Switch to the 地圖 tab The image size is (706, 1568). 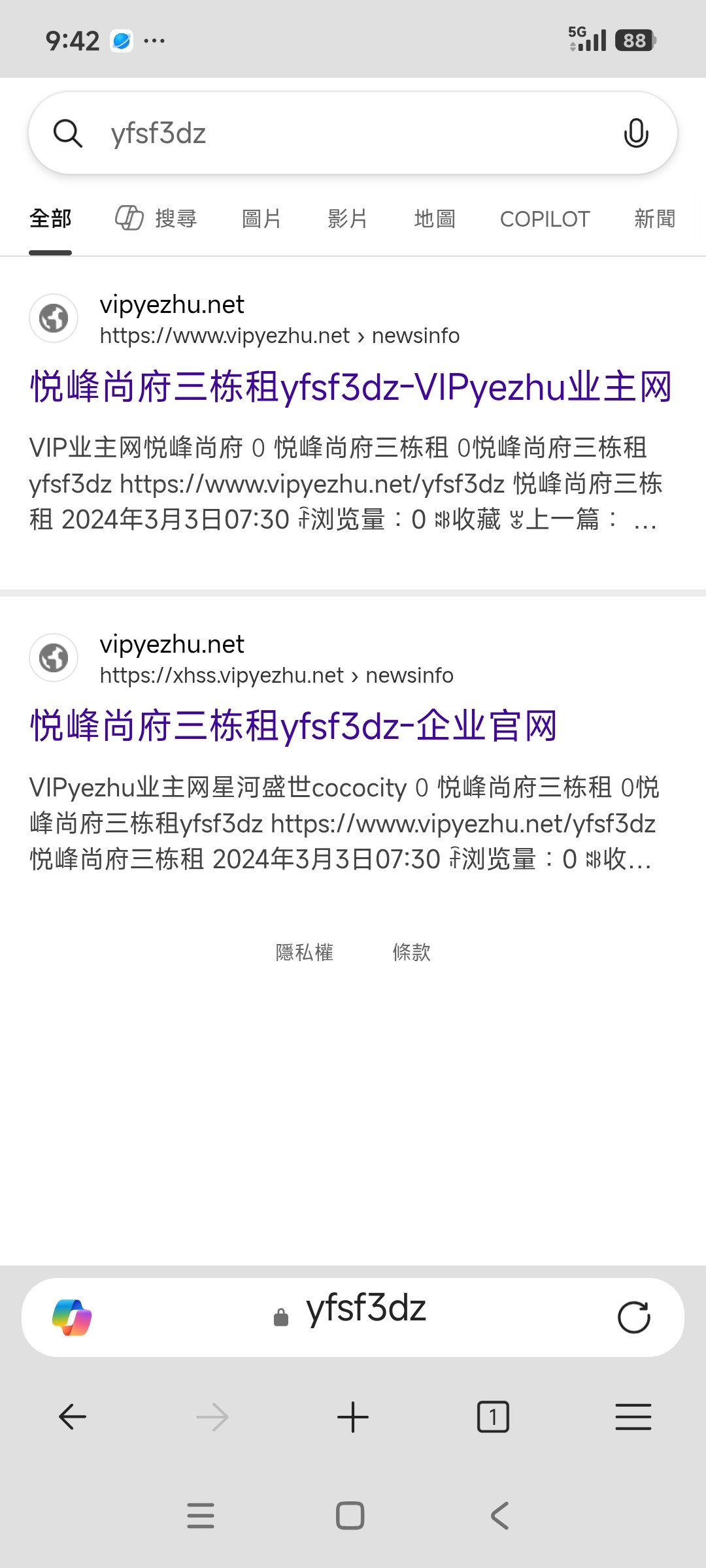point(435,218)
